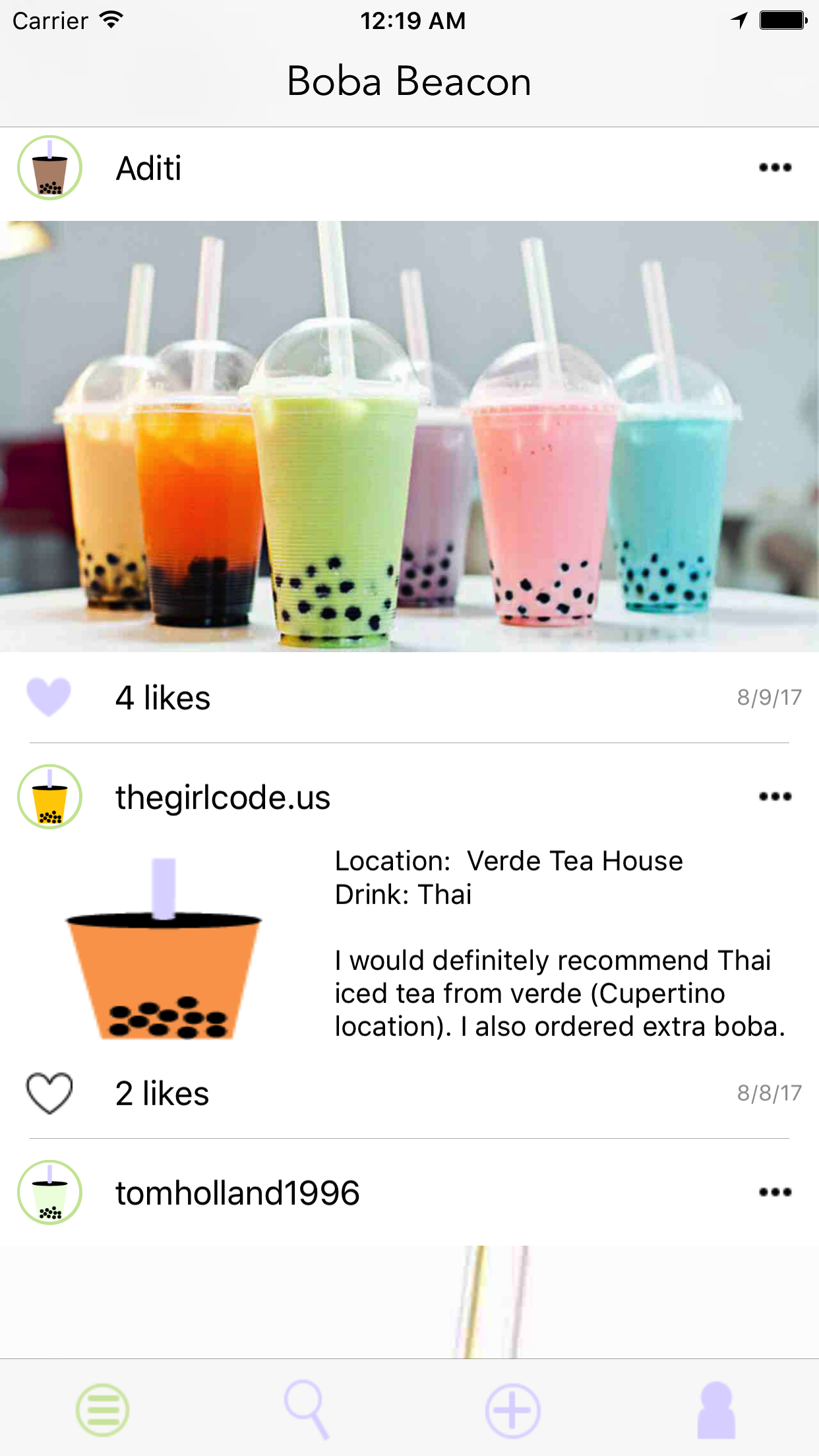Click the 4 likes label
Screen dimensions: 819x1456
(162, 697)
